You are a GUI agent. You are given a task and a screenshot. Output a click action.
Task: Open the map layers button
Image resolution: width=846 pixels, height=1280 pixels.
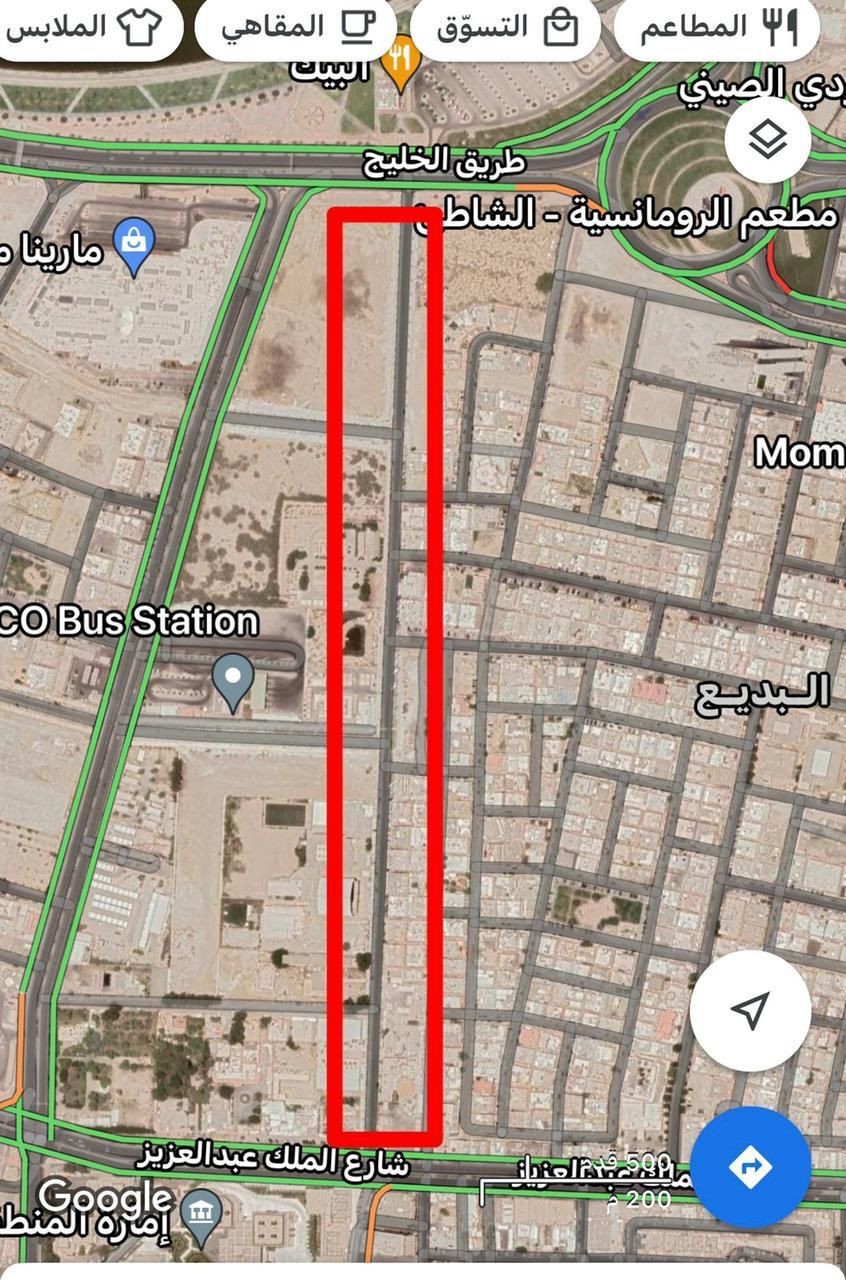pos(767,140)
